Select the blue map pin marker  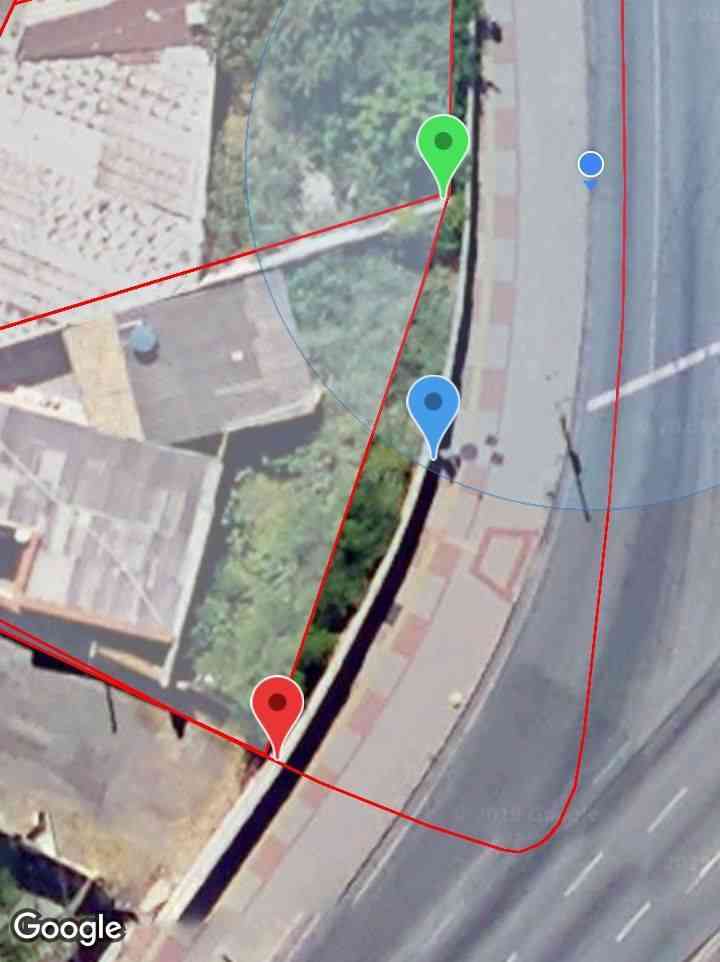[x=433, y=408]
